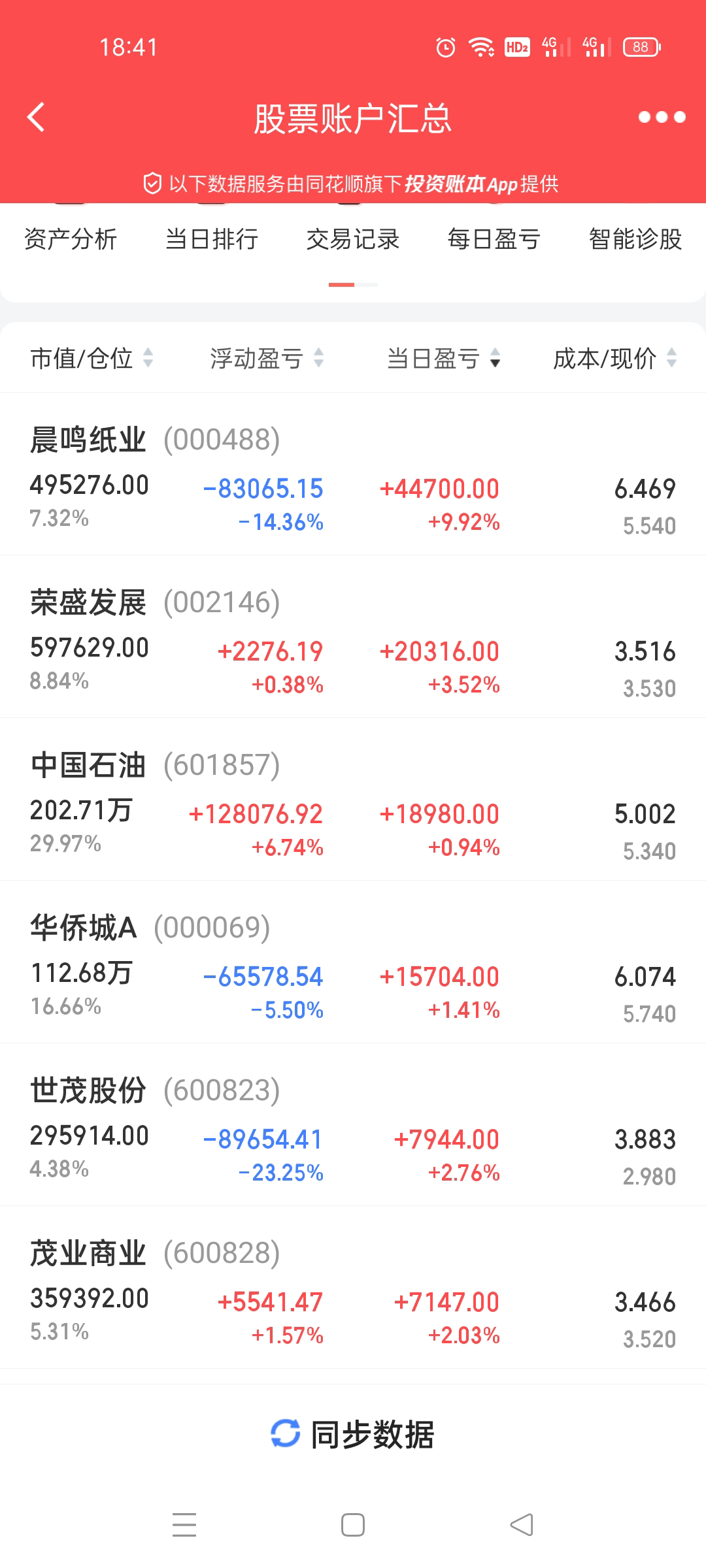This screenshot has width=706, height=1568.
Task: Go to the system home screen
Action: pyautogui.click(x=353, y=1525)
